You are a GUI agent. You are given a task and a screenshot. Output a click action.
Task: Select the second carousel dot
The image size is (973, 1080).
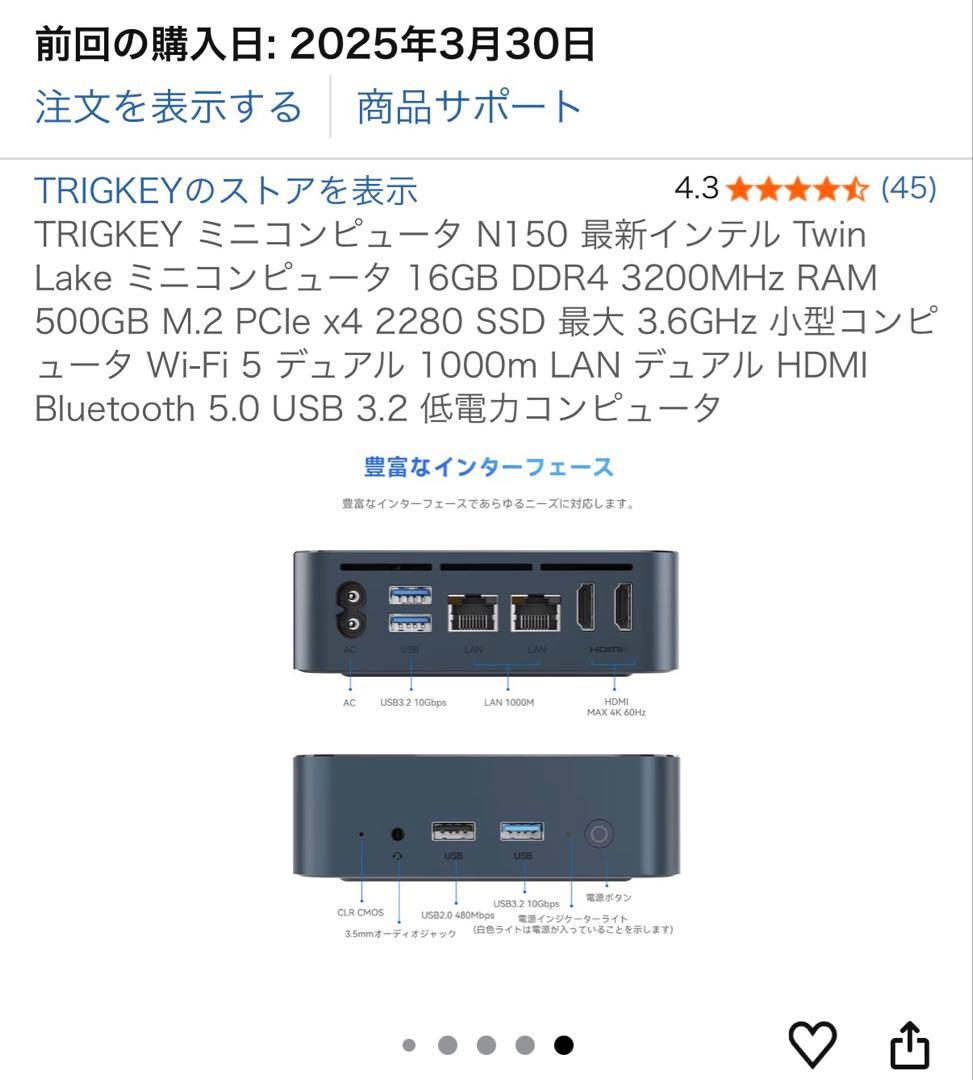coord(448,1045)
